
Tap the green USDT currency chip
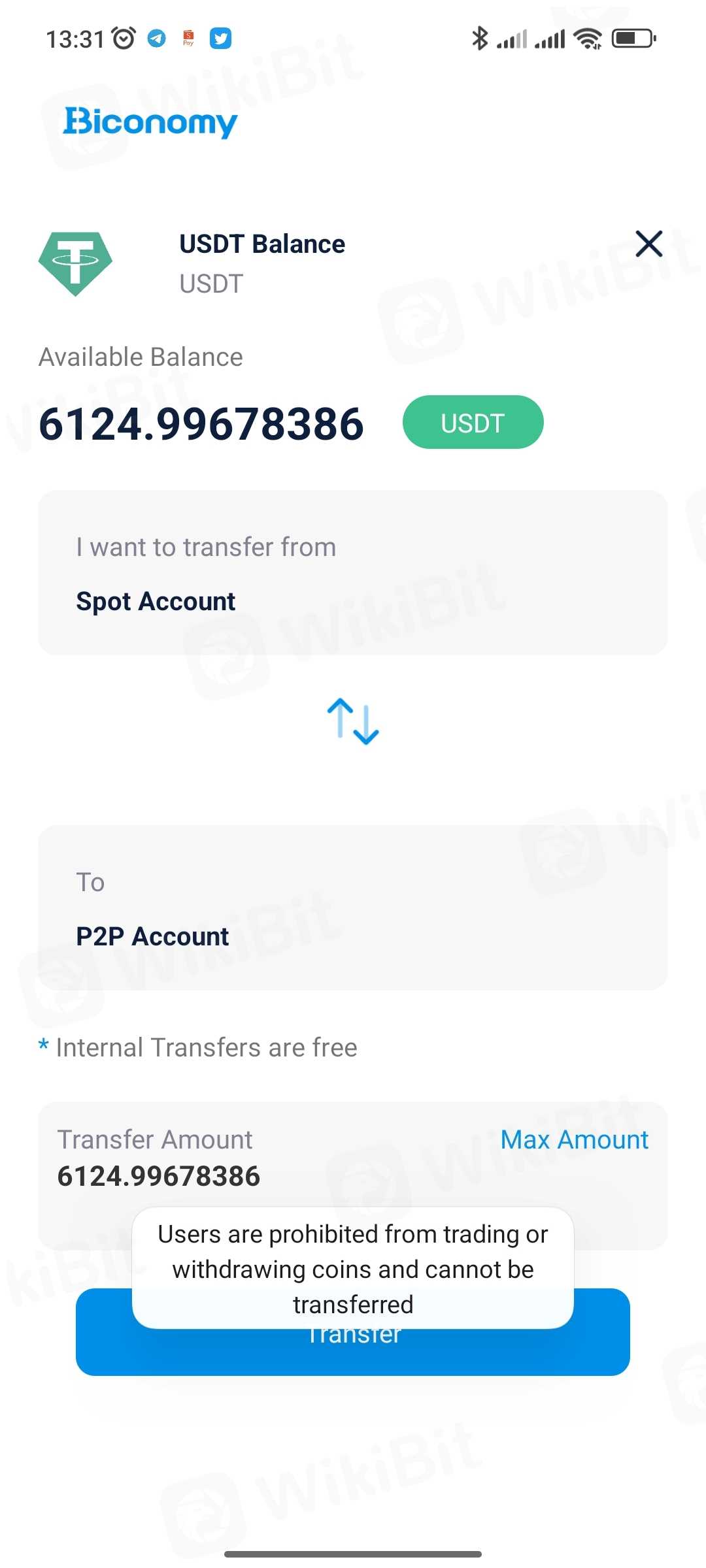(473, 423)
